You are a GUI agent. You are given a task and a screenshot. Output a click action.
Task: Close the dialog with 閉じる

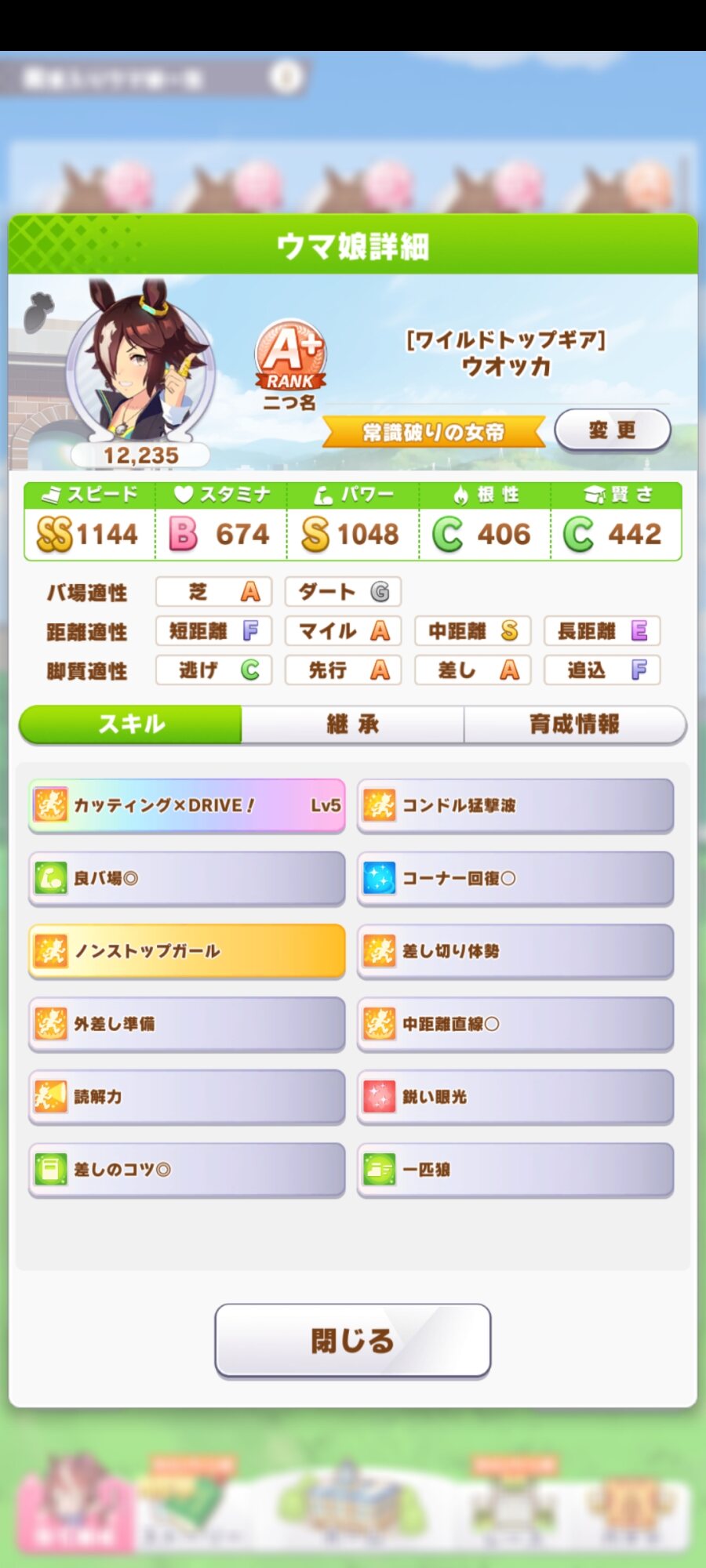tap(353, 1340)
